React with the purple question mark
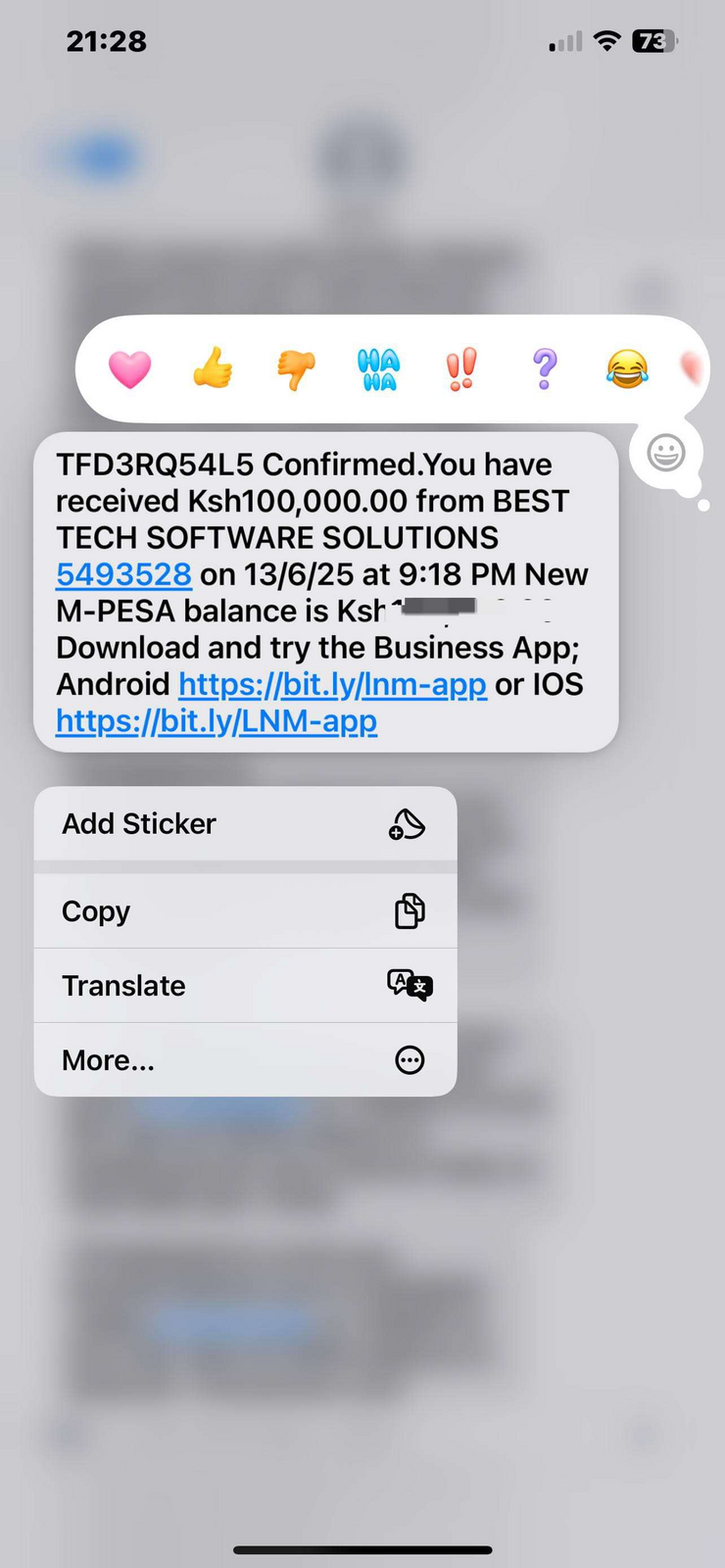The height and width of the screenshot is (1568, 725). click(x=545, y=369)
